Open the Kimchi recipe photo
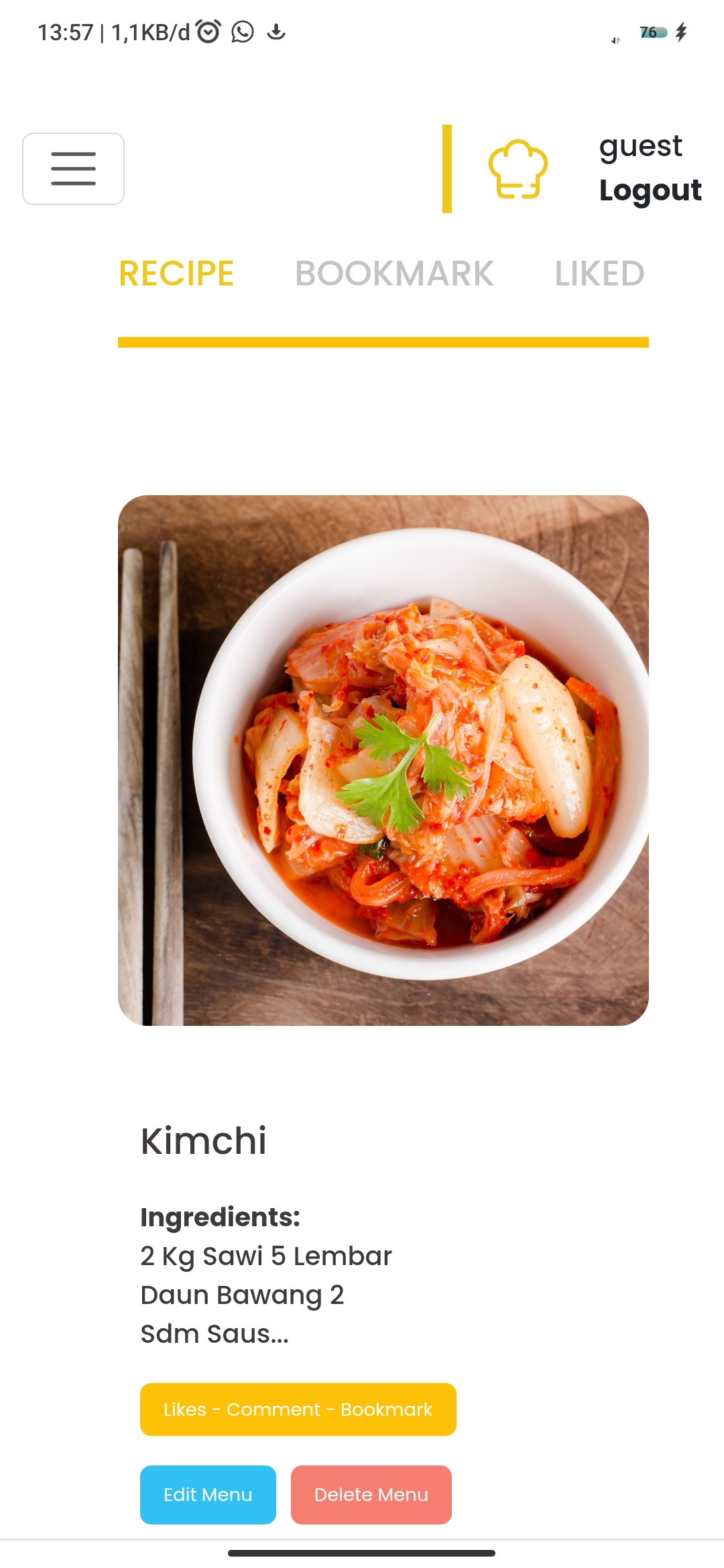 pos(383,760)
